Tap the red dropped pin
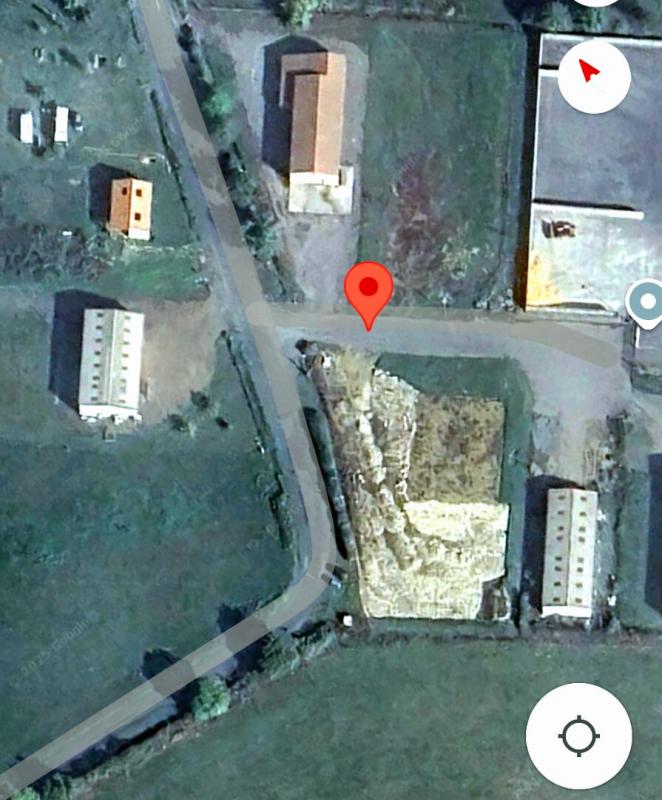 pos(369,291)
